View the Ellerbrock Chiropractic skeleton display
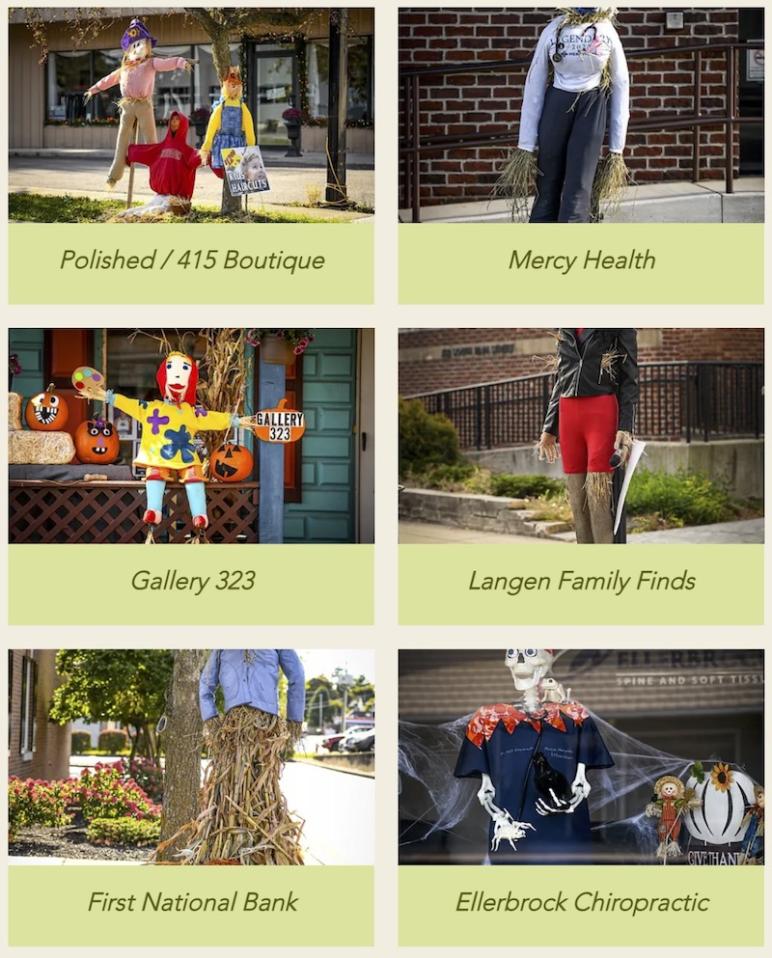772x958 pixels. [x=580, y=757]
